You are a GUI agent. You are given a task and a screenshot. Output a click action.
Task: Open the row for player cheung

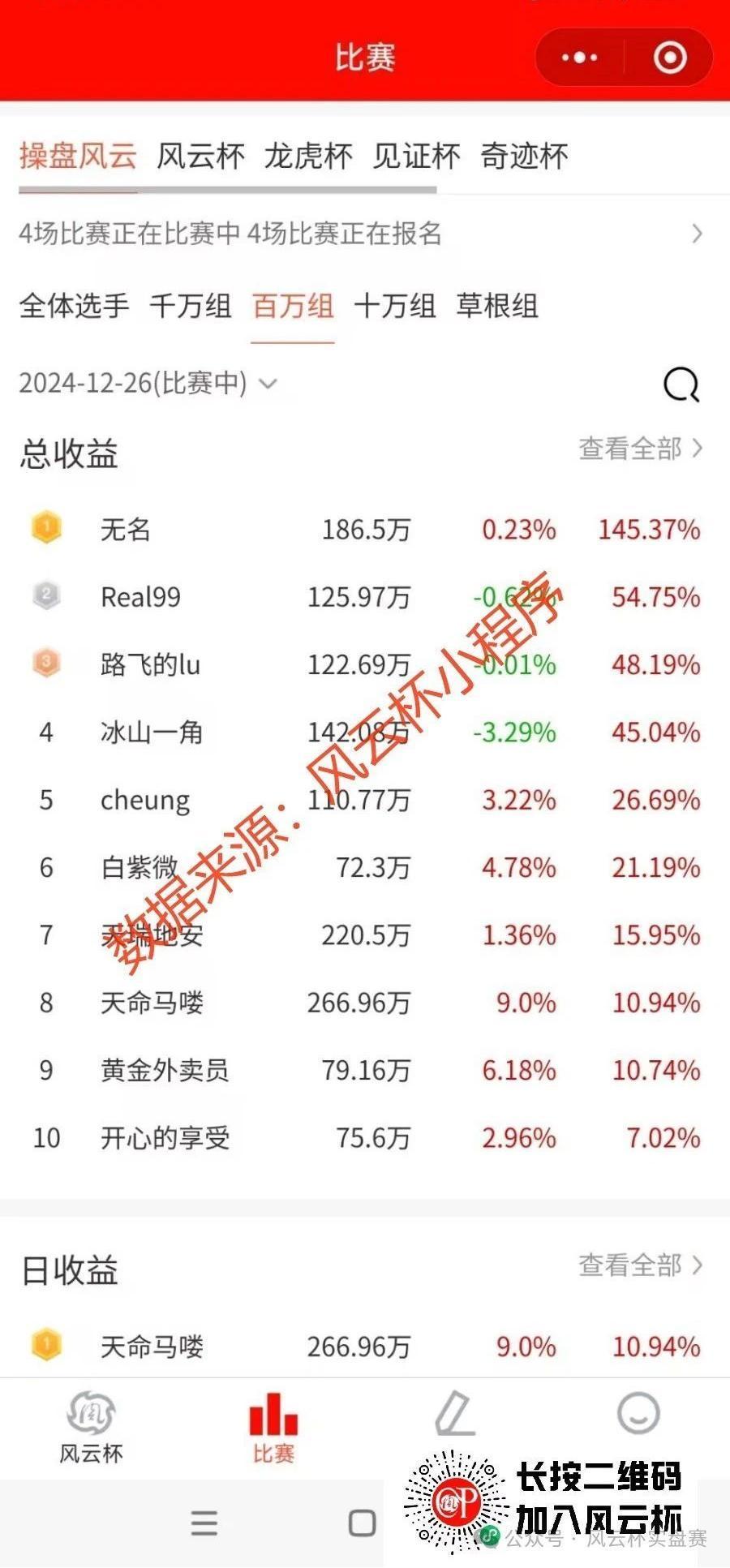[365, 800]
